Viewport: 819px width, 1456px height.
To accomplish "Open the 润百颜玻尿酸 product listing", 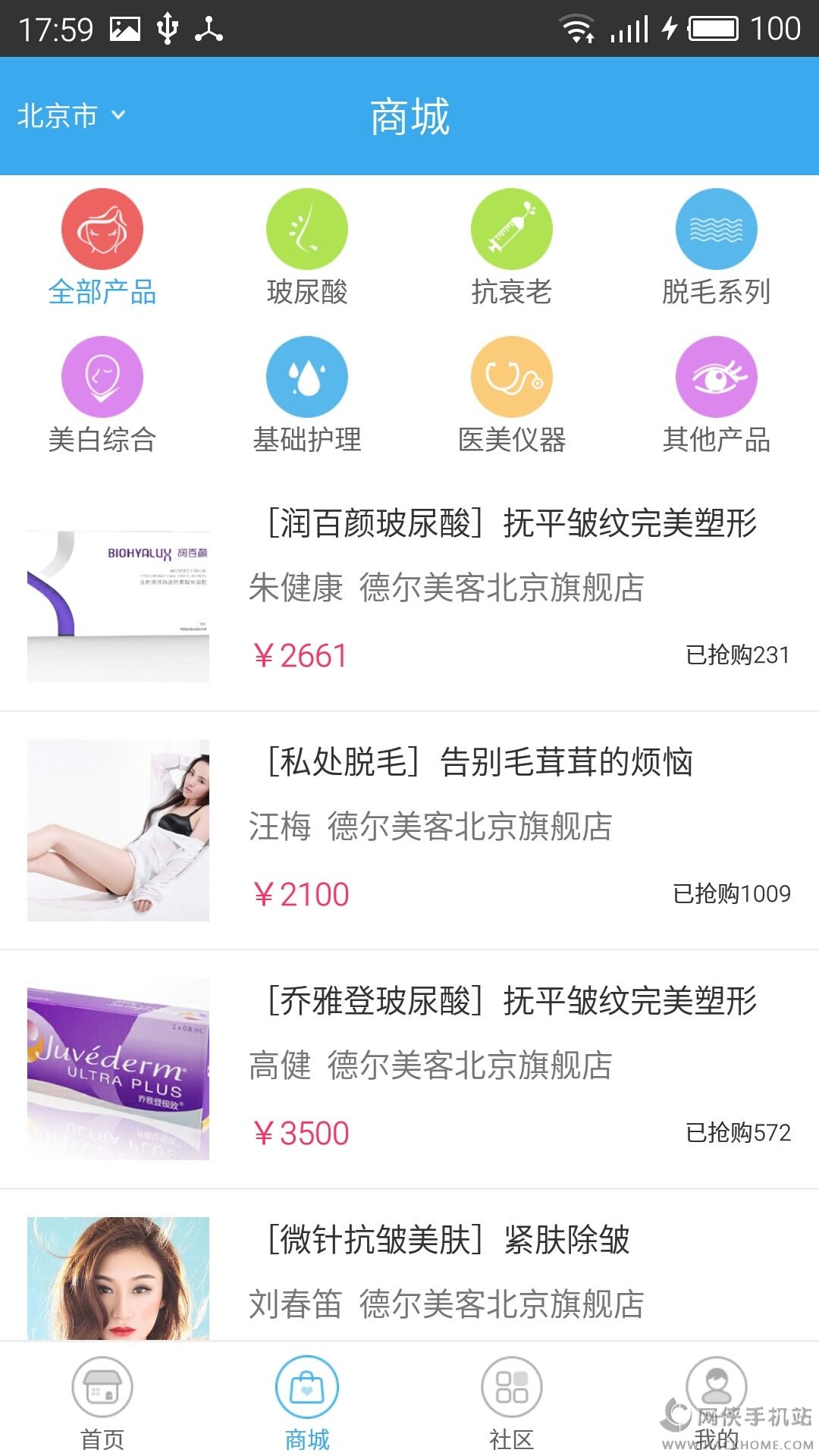I will point(409,593).
